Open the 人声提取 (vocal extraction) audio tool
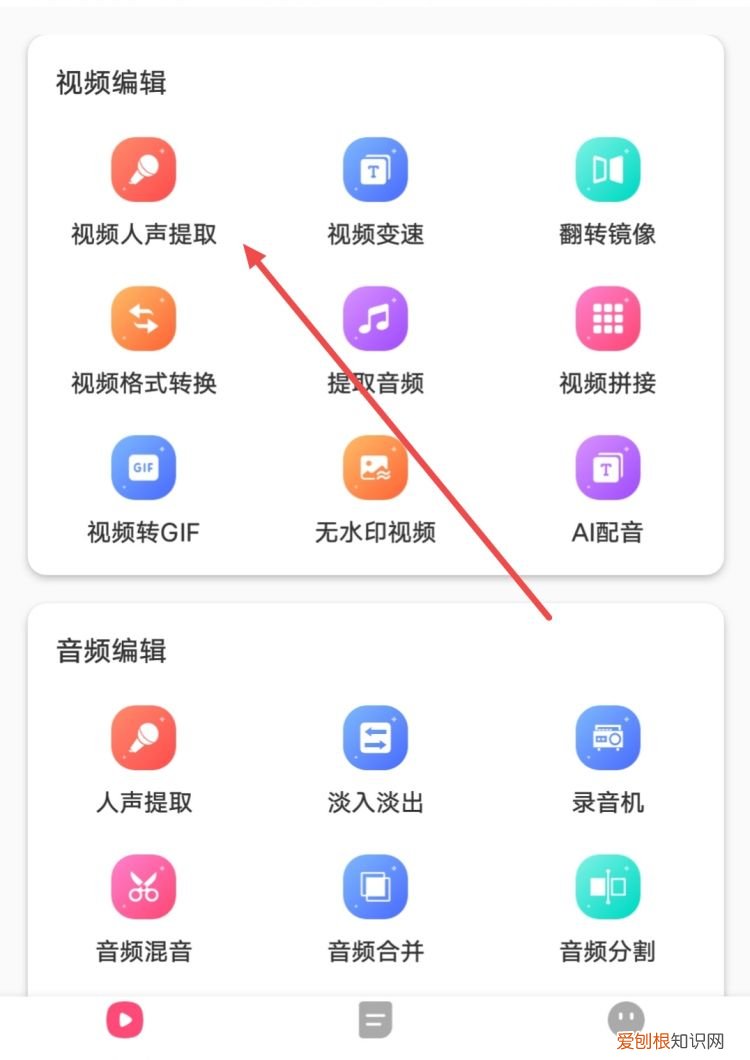The height and width of the screenshot is (1060, 750). [x=143, y=757]
